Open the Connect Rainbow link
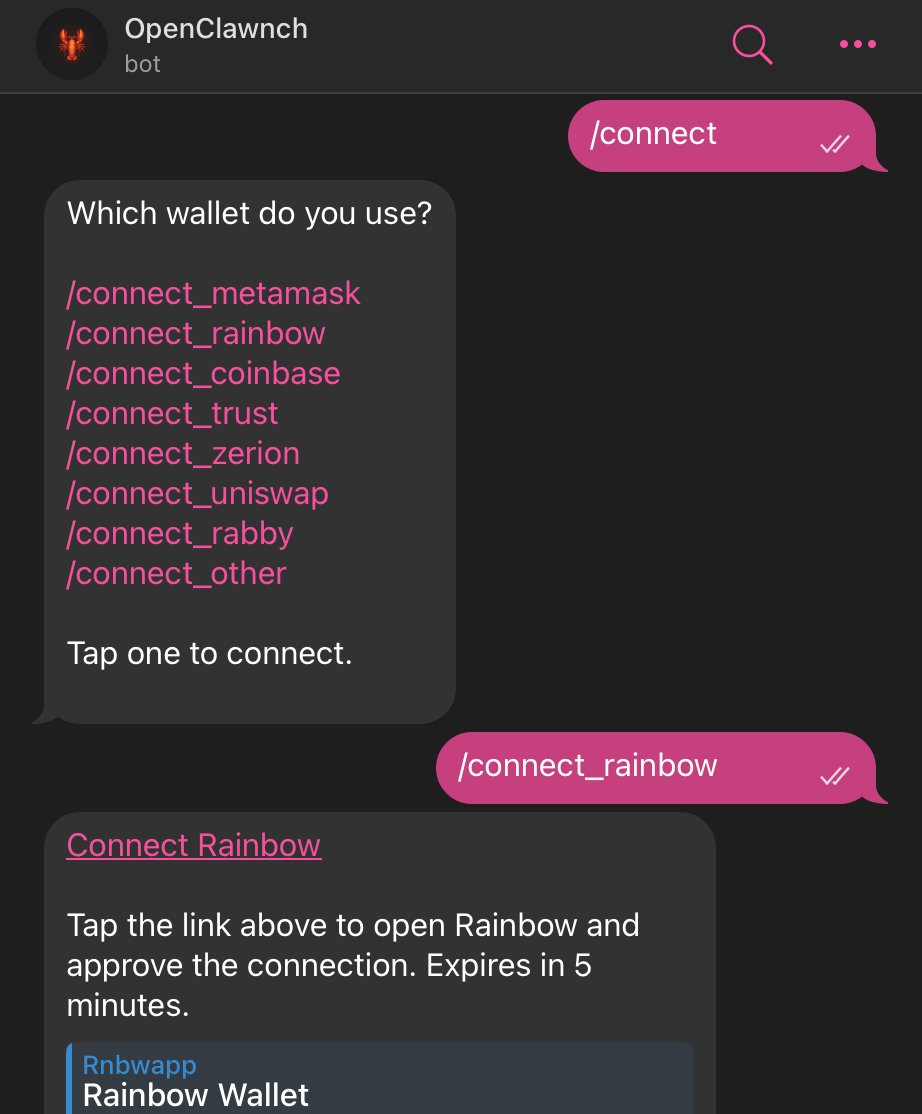Screen dimensions: 922x1114 193,845
